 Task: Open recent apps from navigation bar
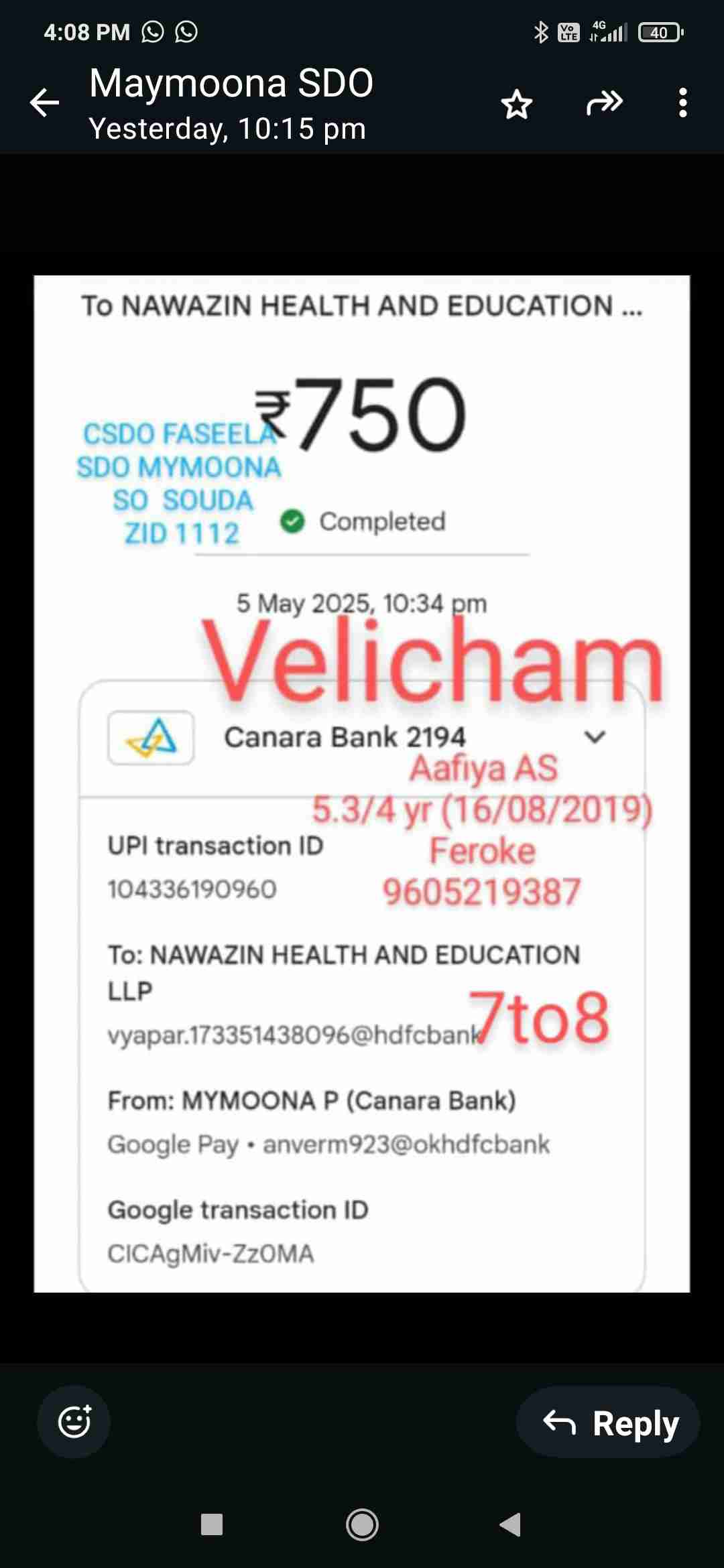212,1525
